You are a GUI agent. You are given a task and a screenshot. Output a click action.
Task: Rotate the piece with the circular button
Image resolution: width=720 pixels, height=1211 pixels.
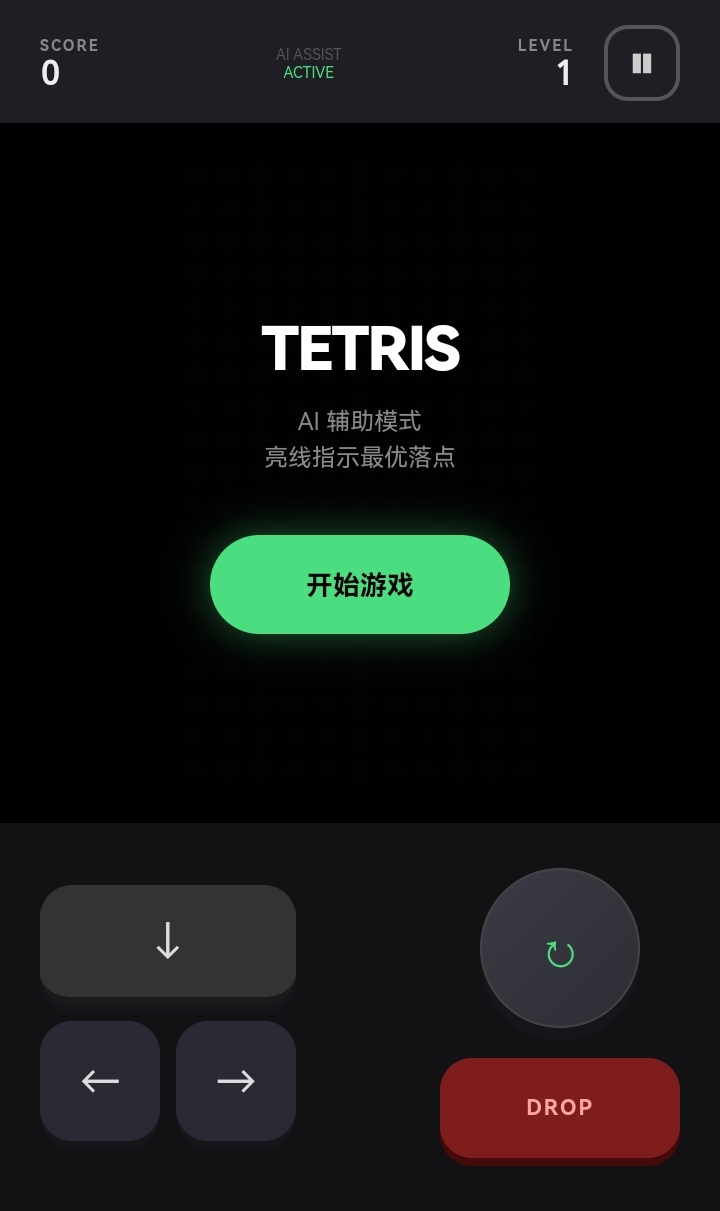click(560, 948)
